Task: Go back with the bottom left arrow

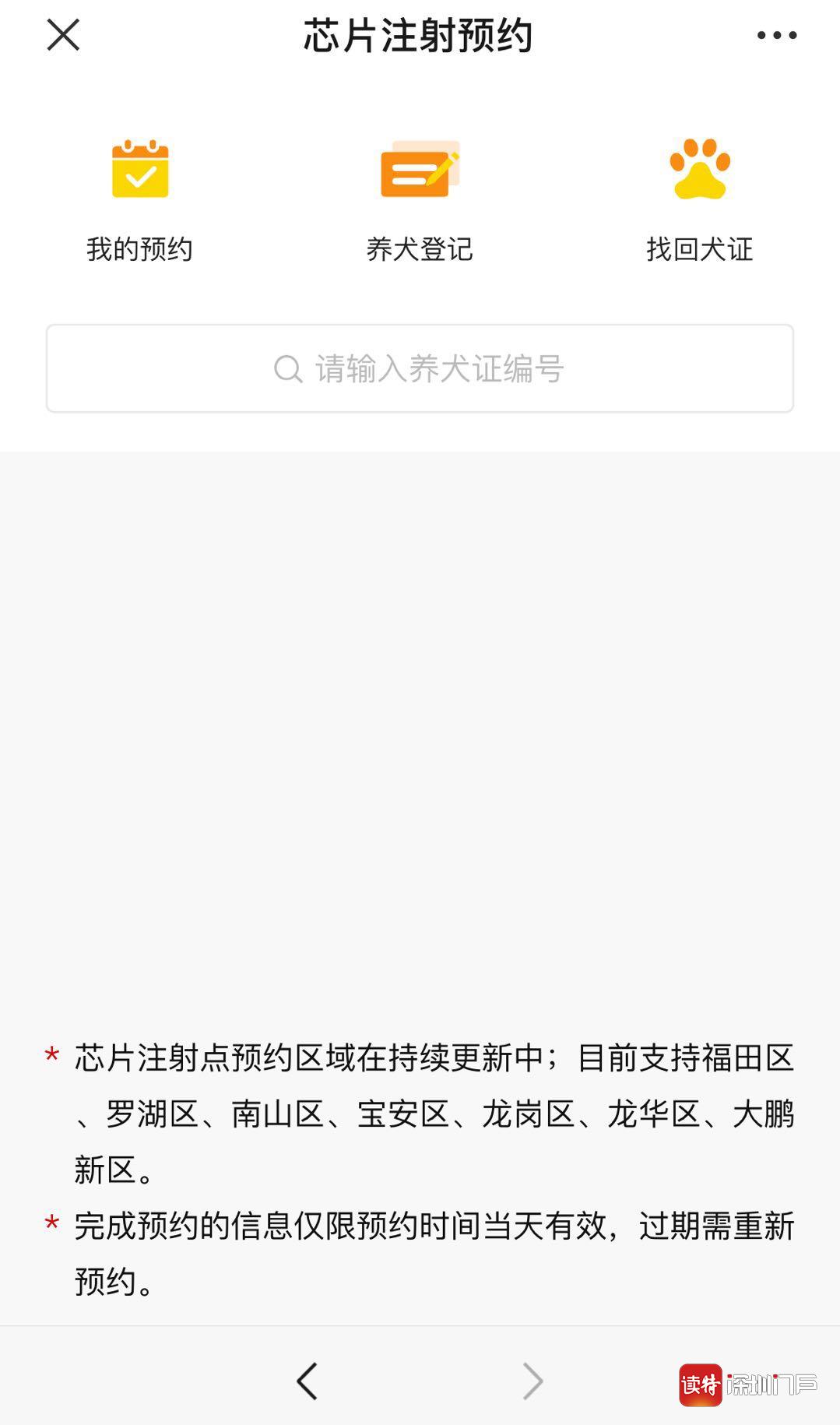Action: point(308,1381)
